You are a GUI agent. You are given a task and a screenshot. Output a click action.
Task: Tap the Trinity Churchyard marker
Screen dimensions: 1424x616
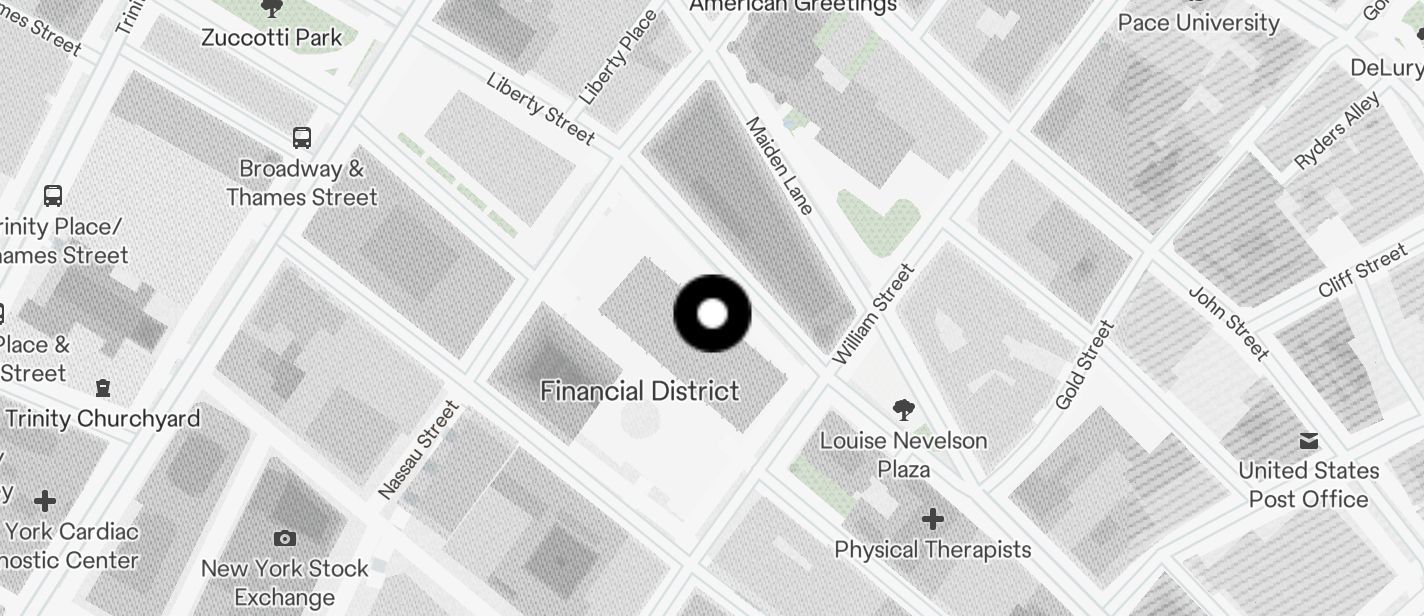[102, 388]
